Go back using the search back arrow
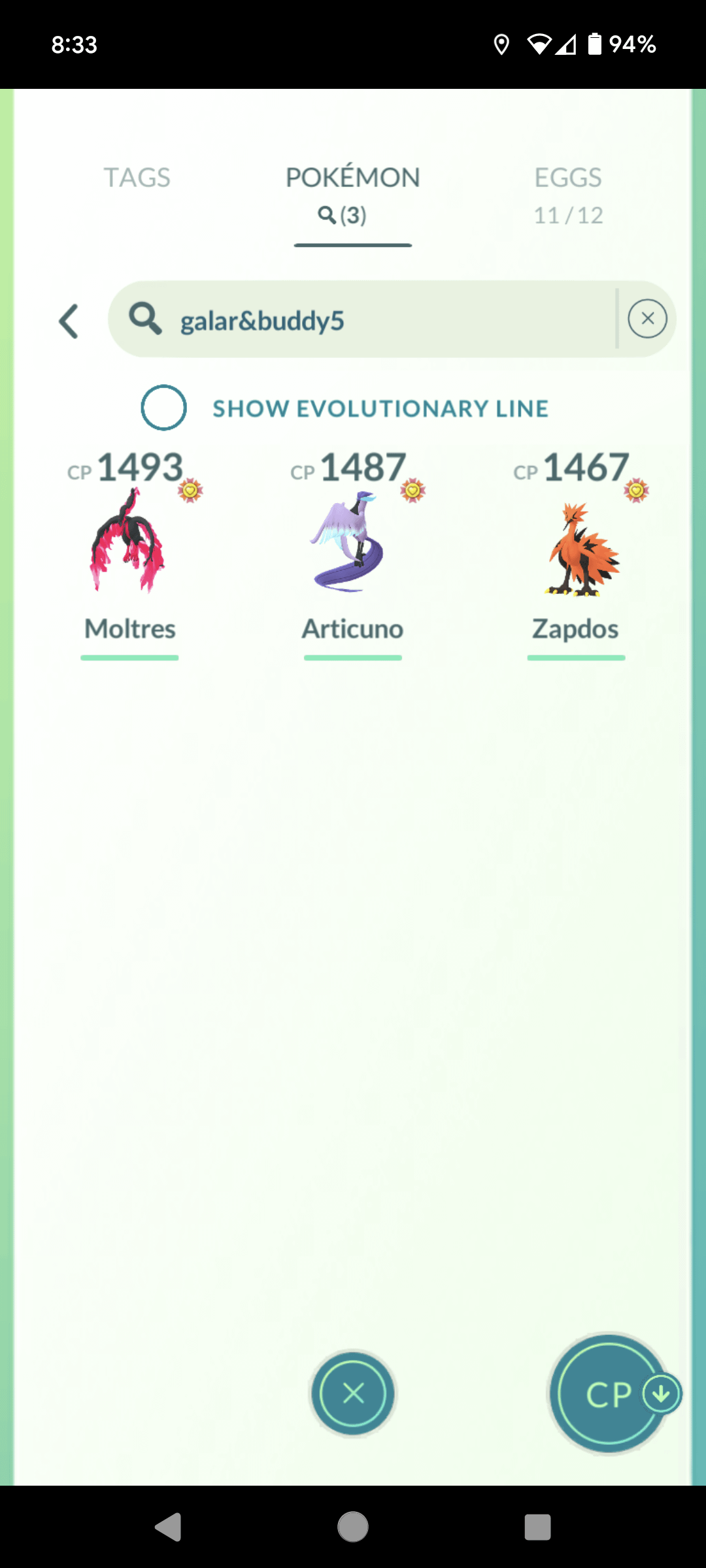This screenshot has width=706, height=1568. click(69, 321)
